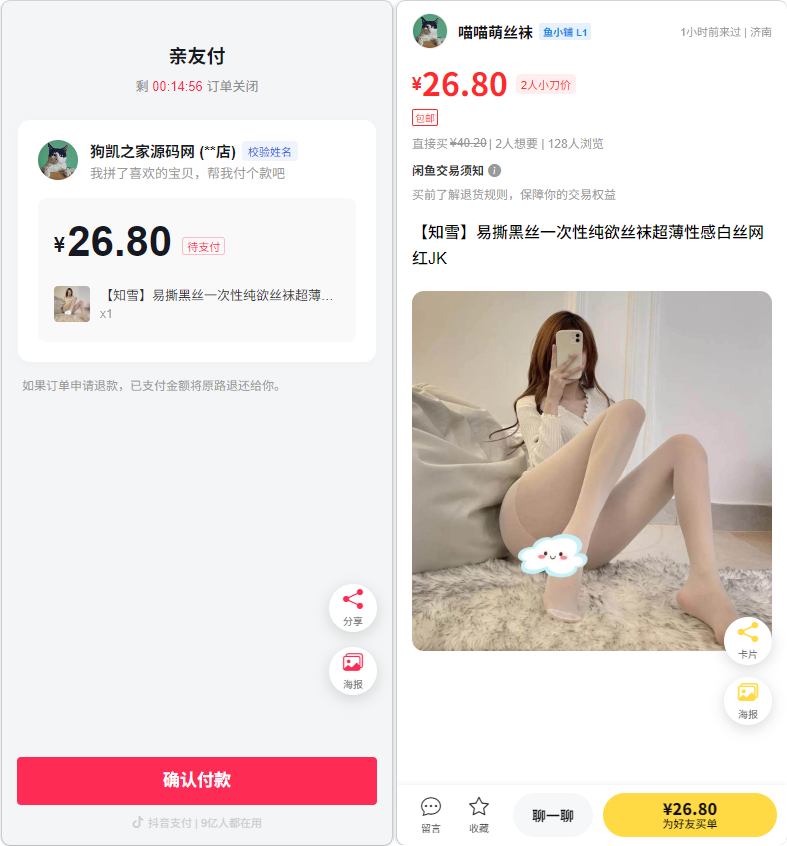Open the 海报 poster icon beside the product image
Screen dimensions: 787x846
pyautogui.click(x=747, y=702)
